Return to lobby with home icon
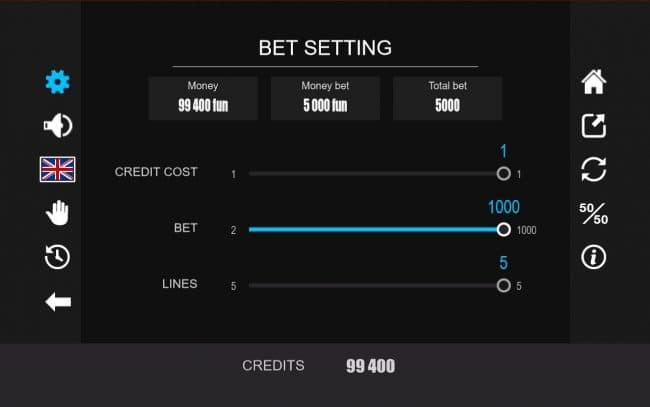650x407 pixels. [x=594, y=82]
